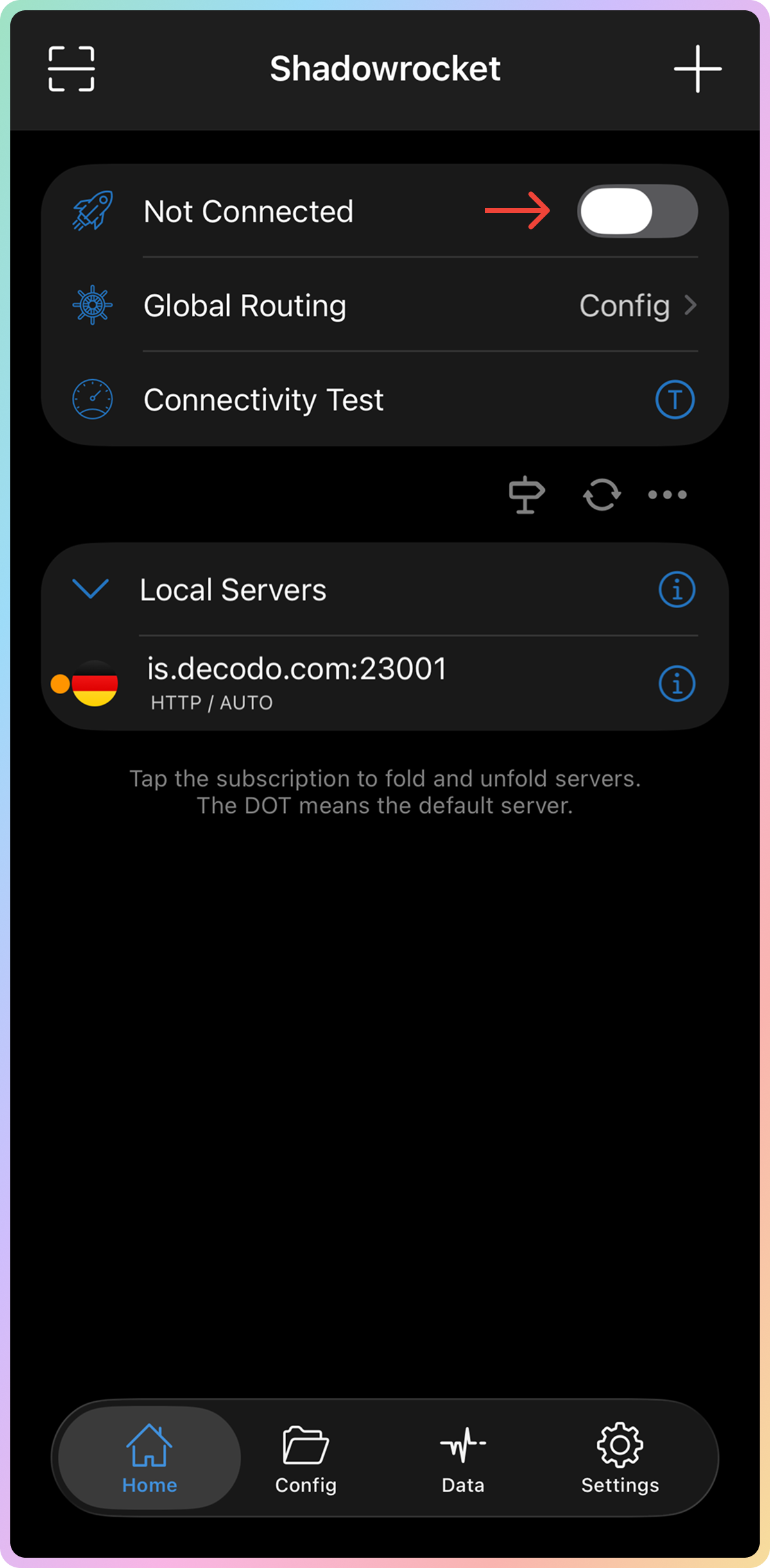Collapse the Local Servers group
The height and width of the screenshot is (1568, 770).
(x=91, y=589)
